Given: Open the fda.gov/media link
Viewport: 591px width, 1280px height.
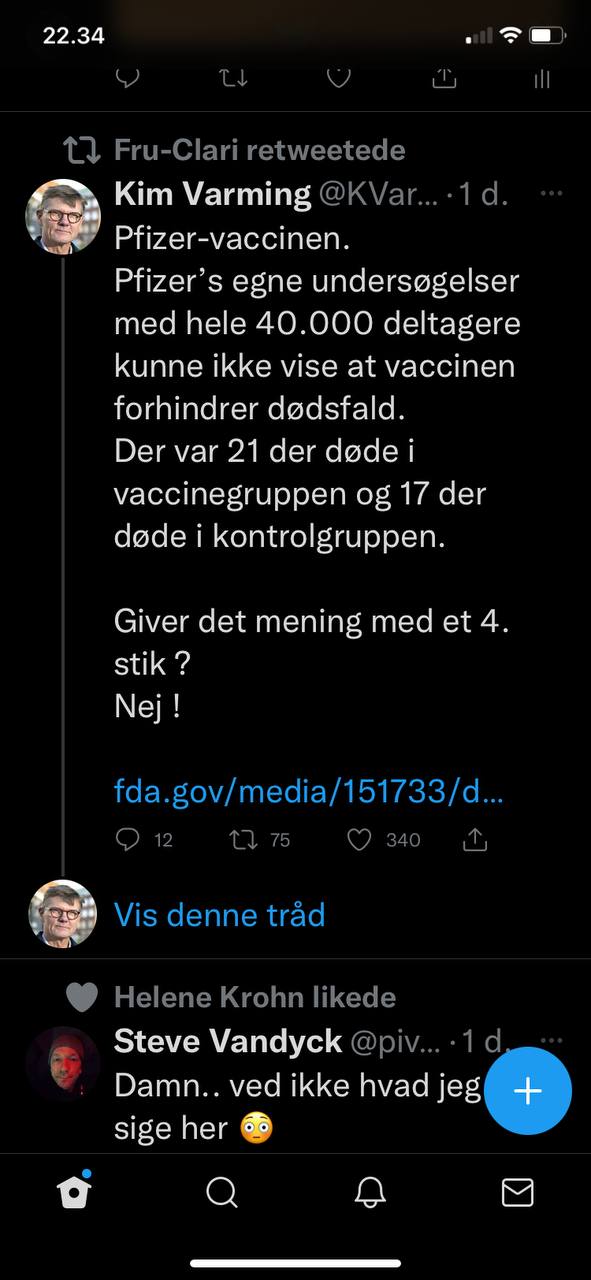Looking at the screenshot, I should click(309, 792).
